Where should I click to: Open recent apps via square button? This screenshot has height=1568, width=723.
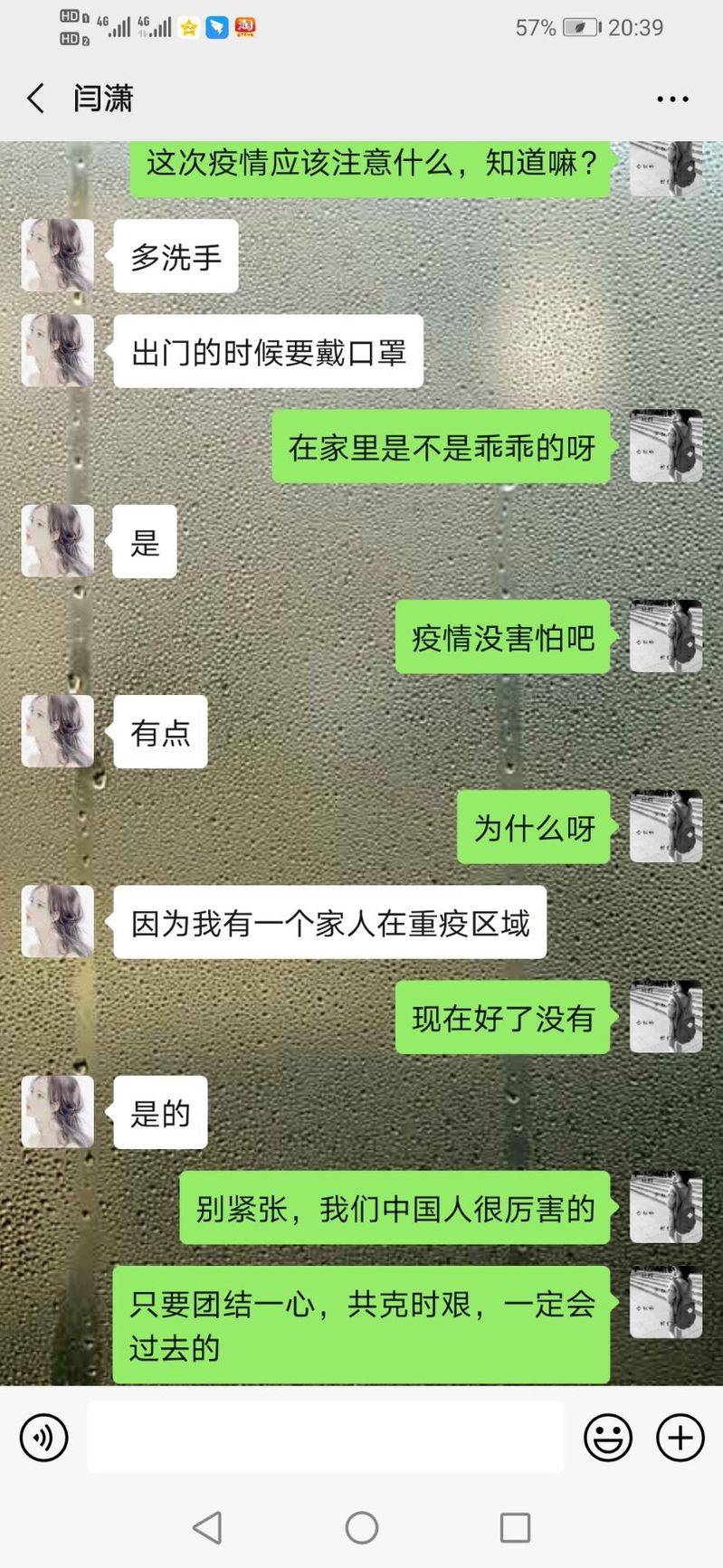pos(515,1527)
